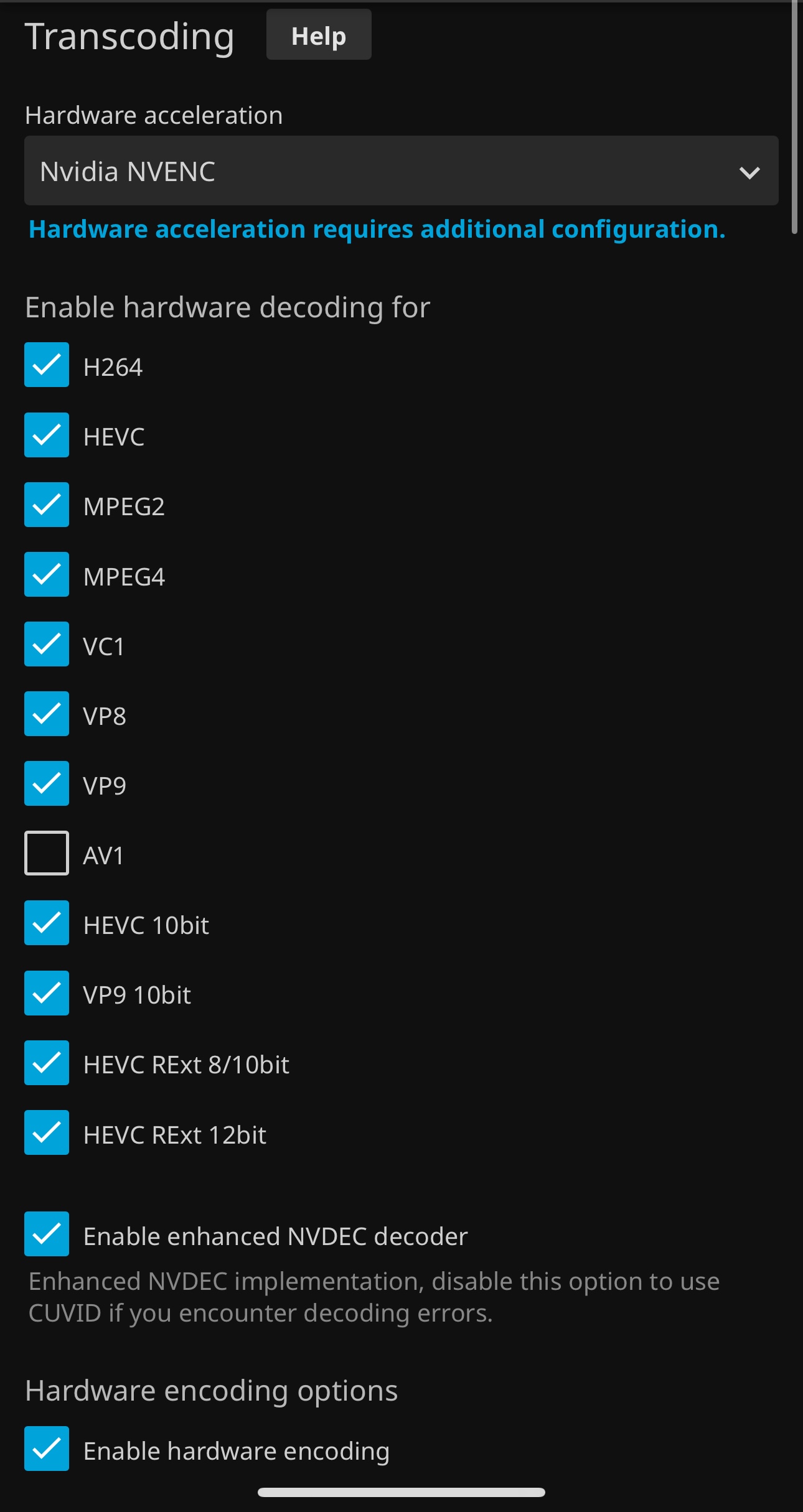
Task: Toggle the HEVC 10bit checkbox
Action: click(x=47, y=923)
